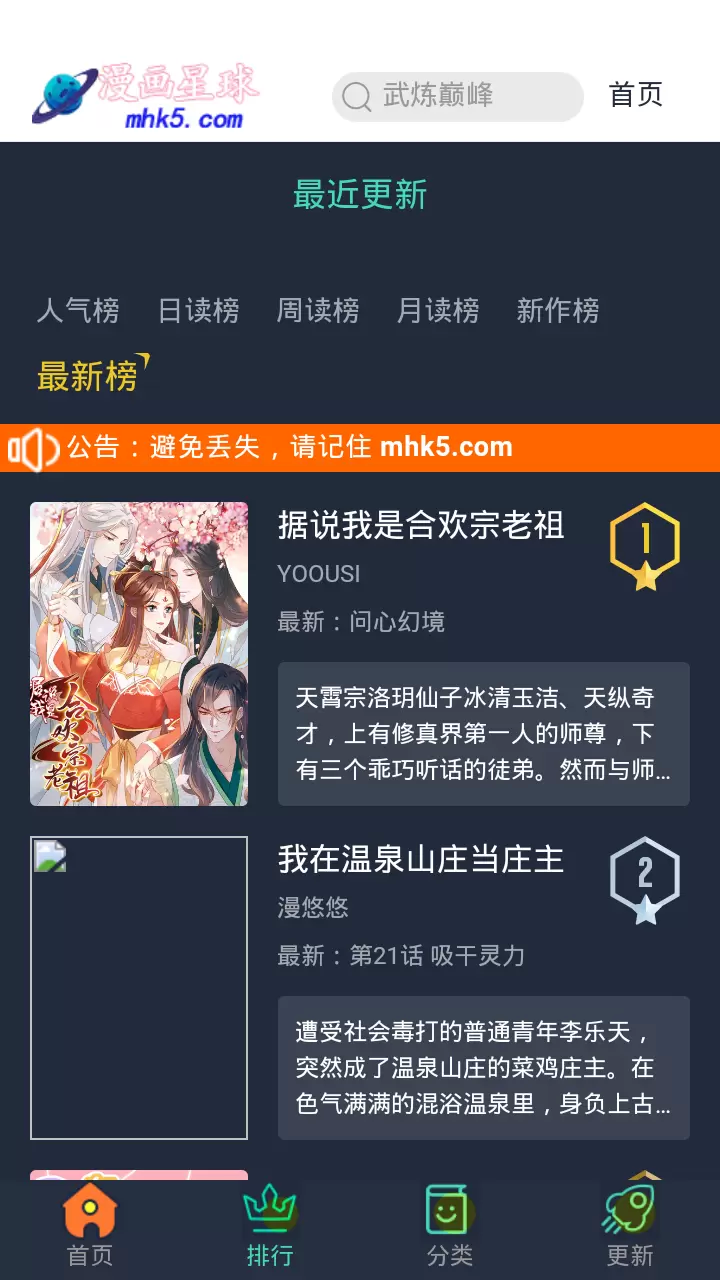Switch to the 人气榜 ranking tab
Screen dimensions: 720x1280
78,311
